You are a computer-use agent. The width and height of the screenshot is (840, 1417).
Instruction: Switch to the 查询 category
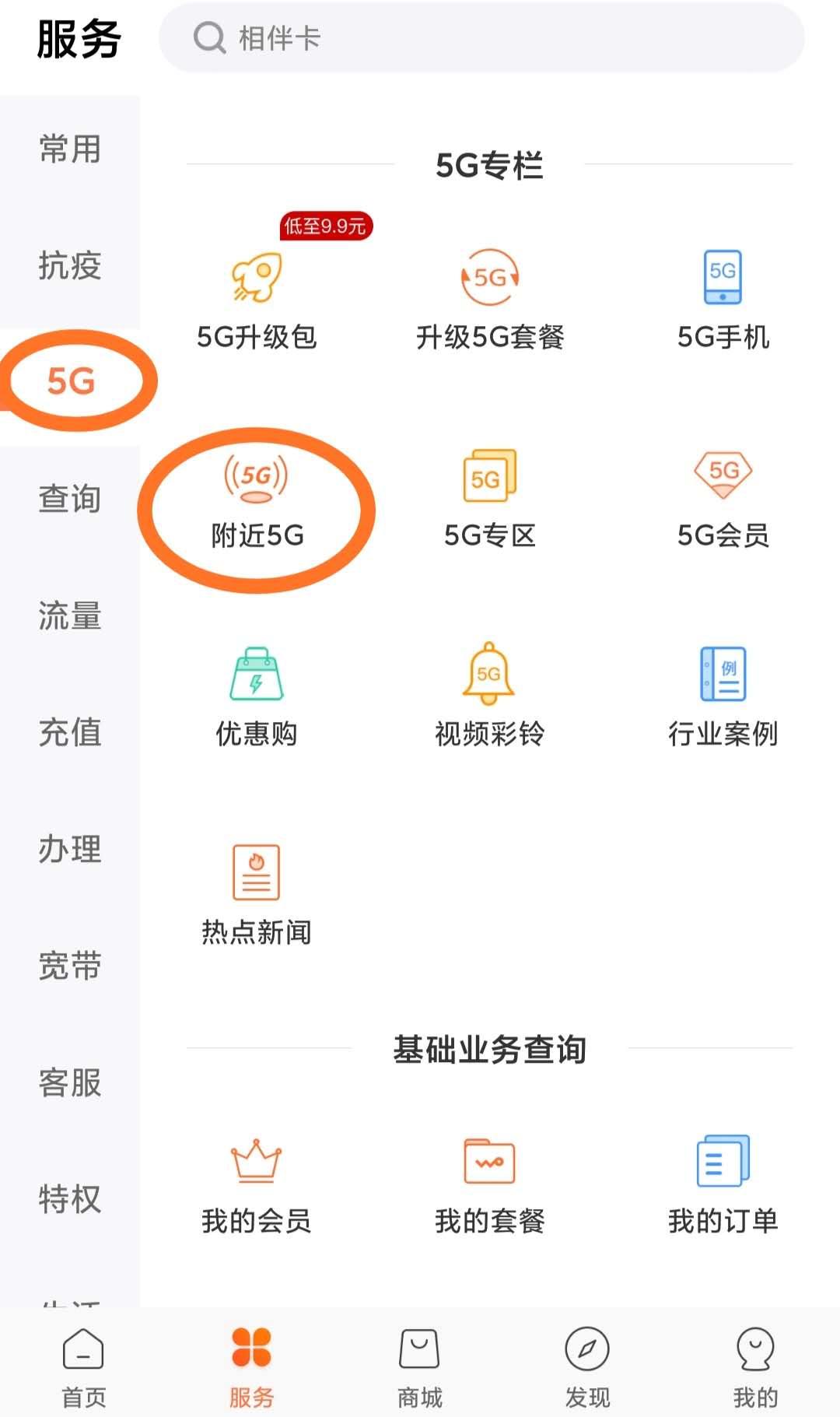[68, 500]
